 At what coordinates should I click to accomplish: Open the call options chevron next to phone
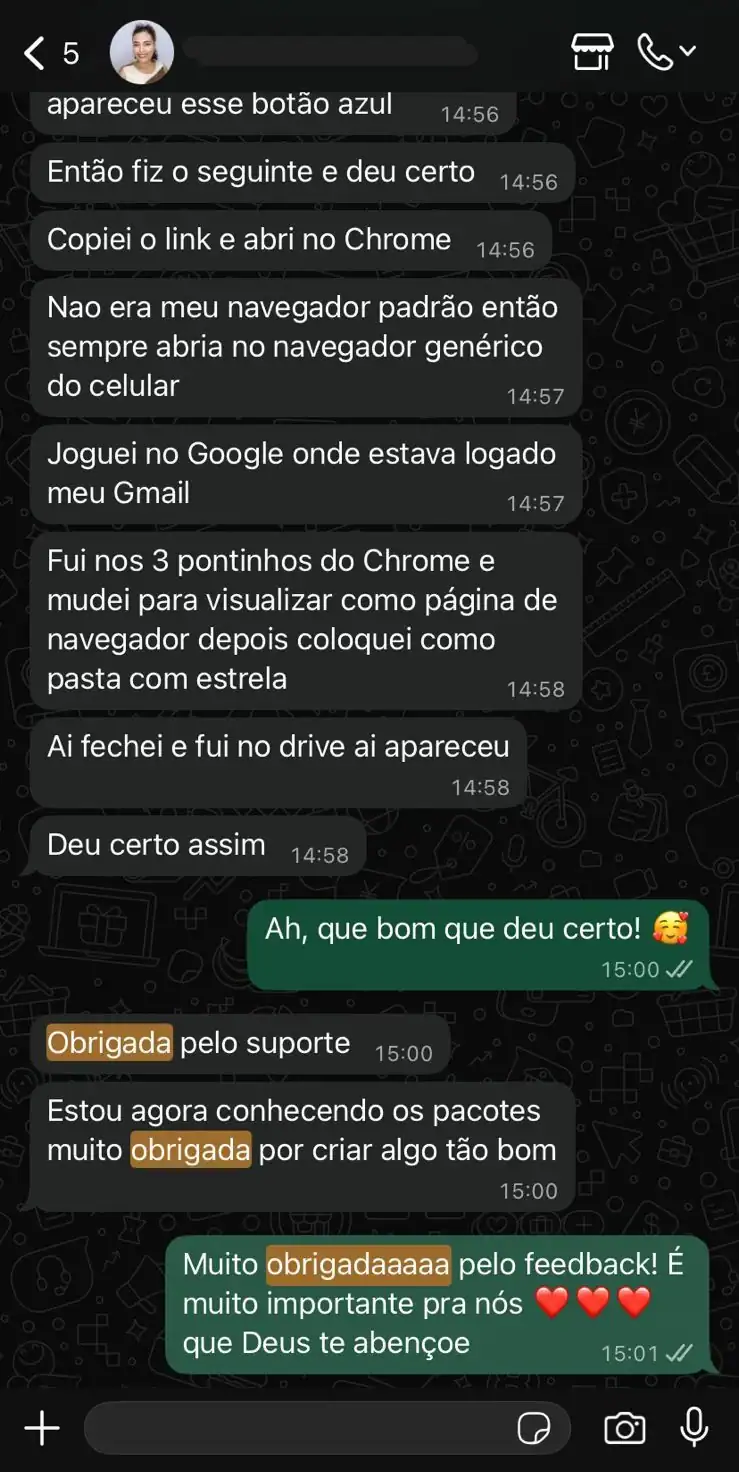coord(686,50)
